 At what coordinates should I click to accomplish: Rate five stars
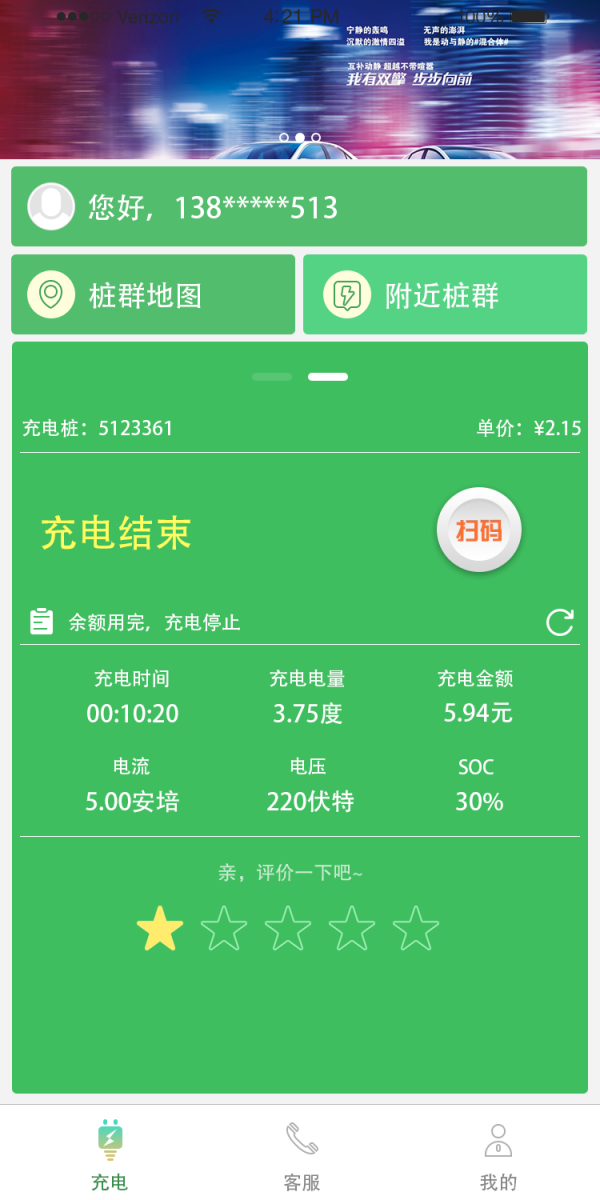pos(416,929)
